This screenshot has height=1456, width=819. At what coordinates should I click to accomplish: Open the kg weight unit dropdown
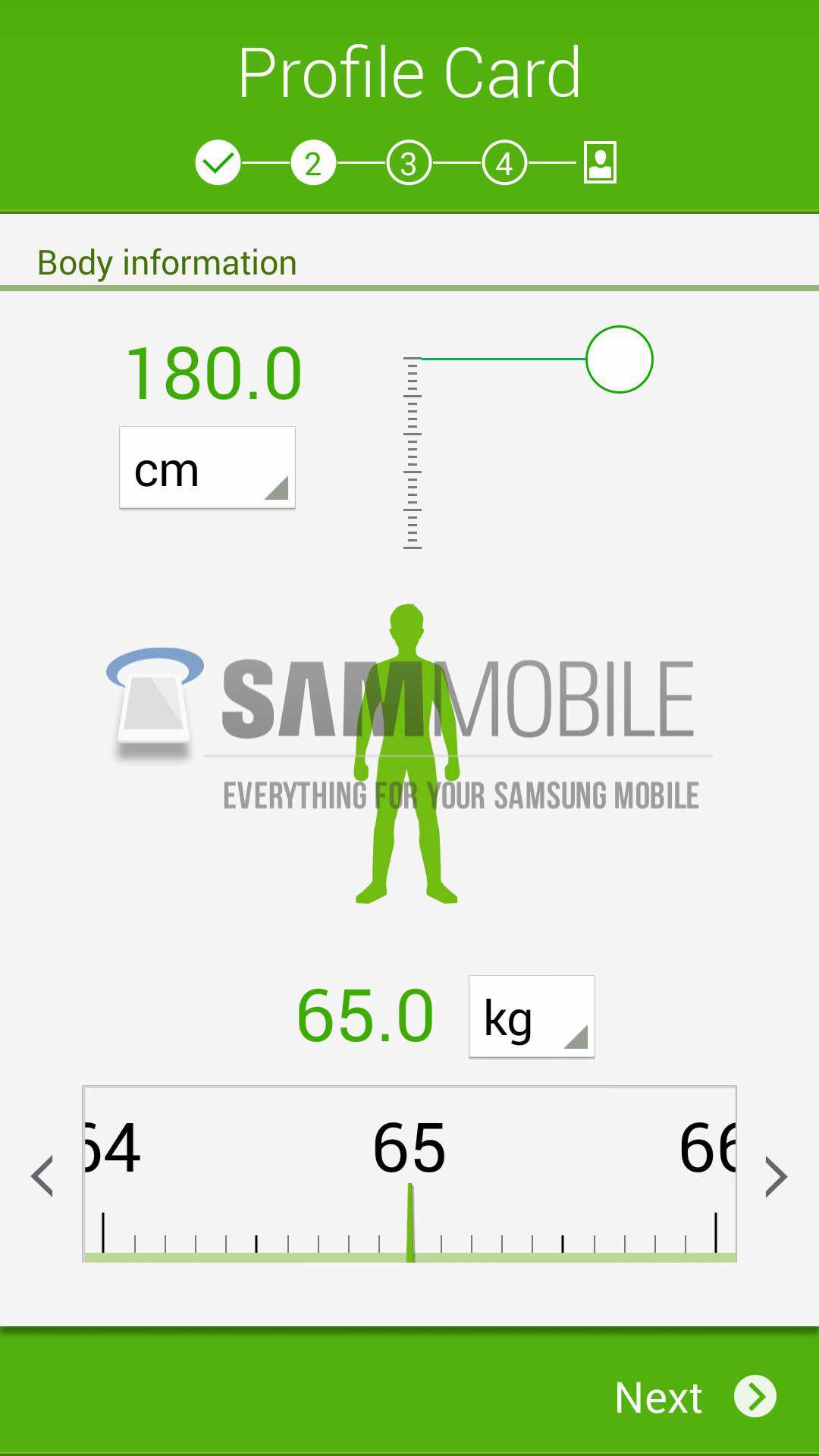point(532,1017)
